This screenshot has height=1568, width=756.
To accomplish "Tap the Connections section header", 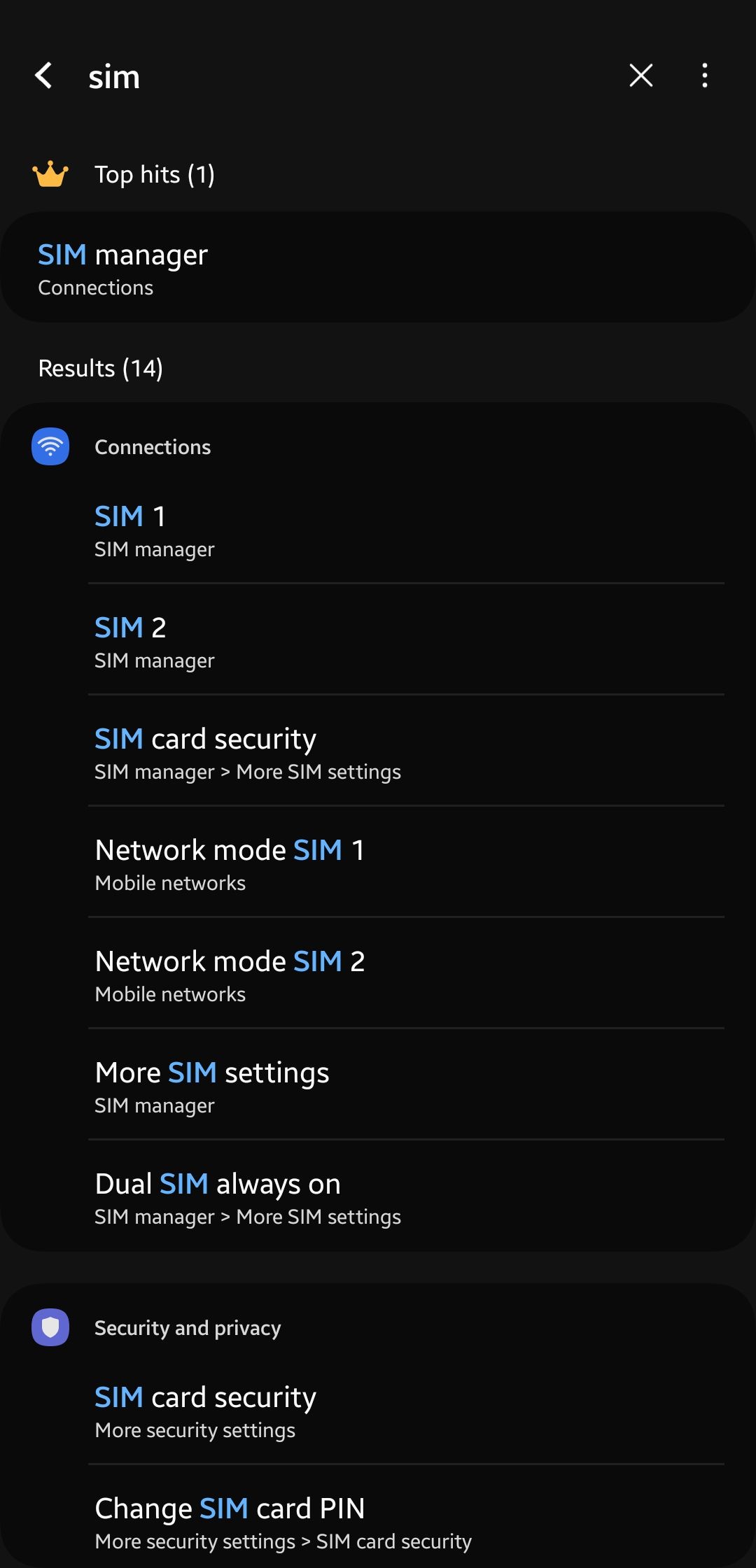I will click(x=153, y=446).
